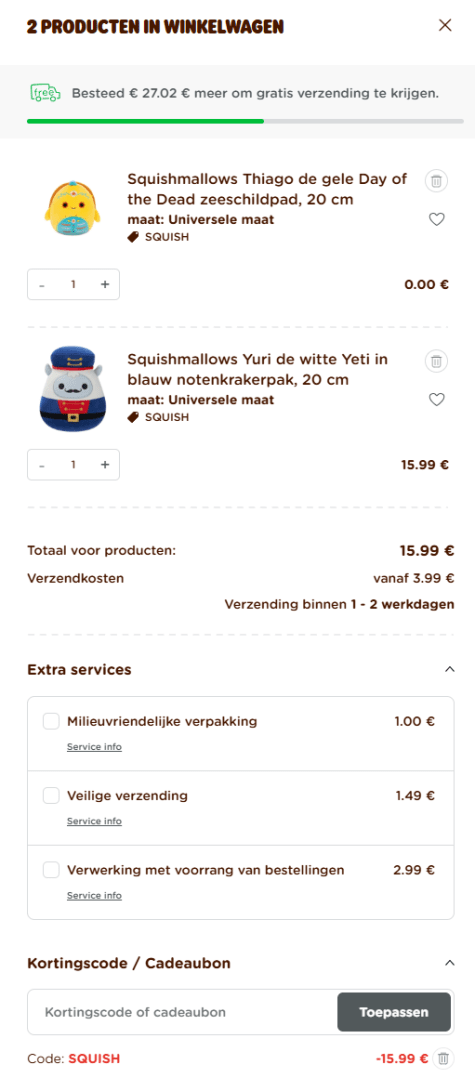Increase quantity of Thiago zeeschildpad

coord(105,285)
